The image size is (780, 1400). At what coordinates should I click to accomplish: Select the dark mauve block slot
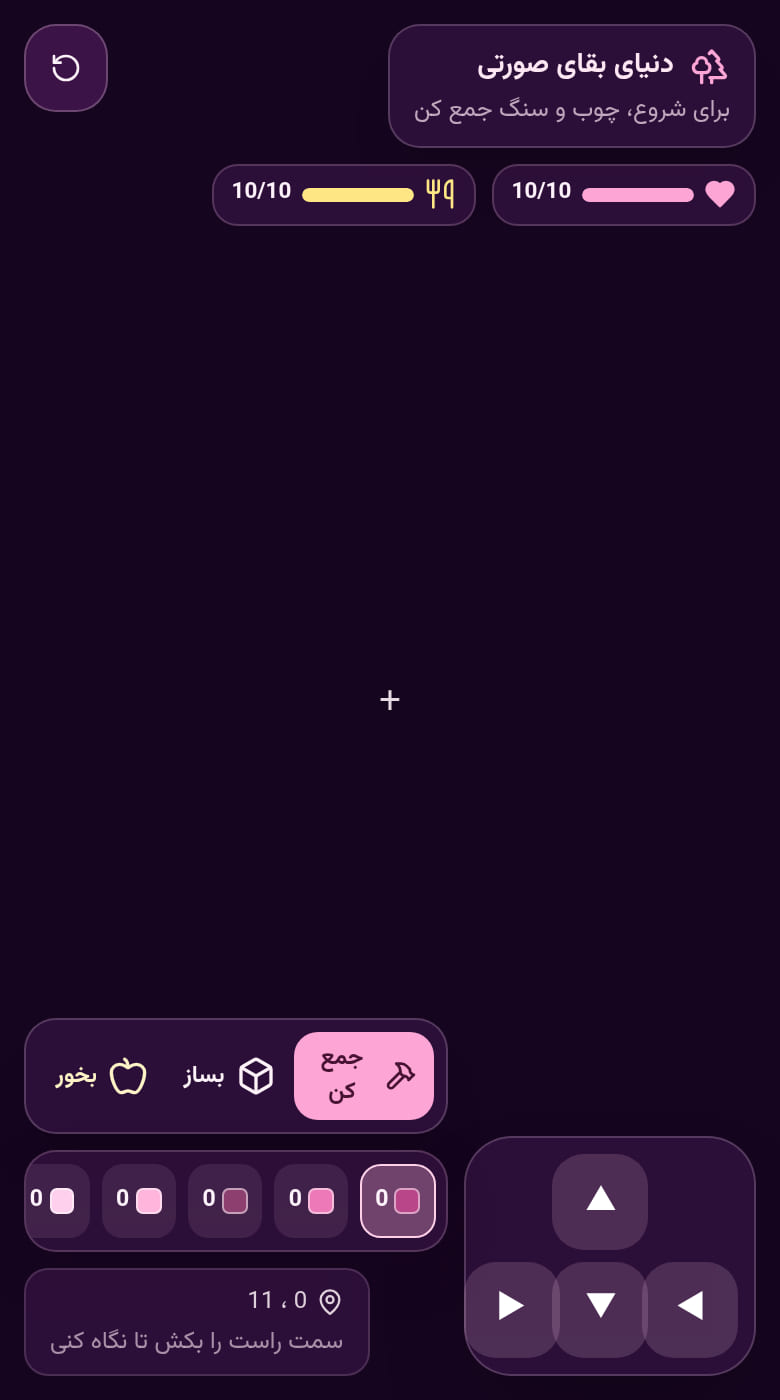(x=225, y=1201)
